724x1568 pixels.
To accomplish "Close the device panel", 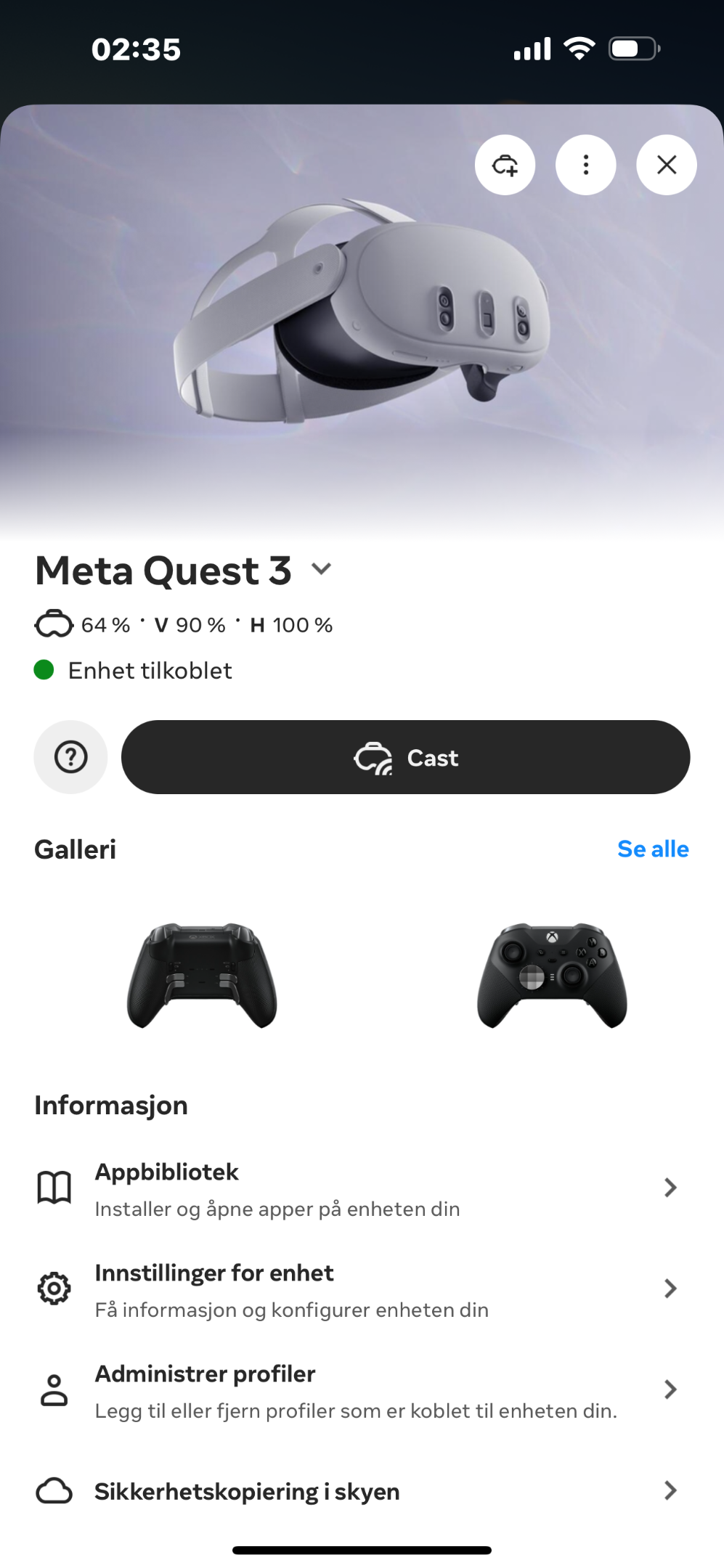I will click(666, 165).
